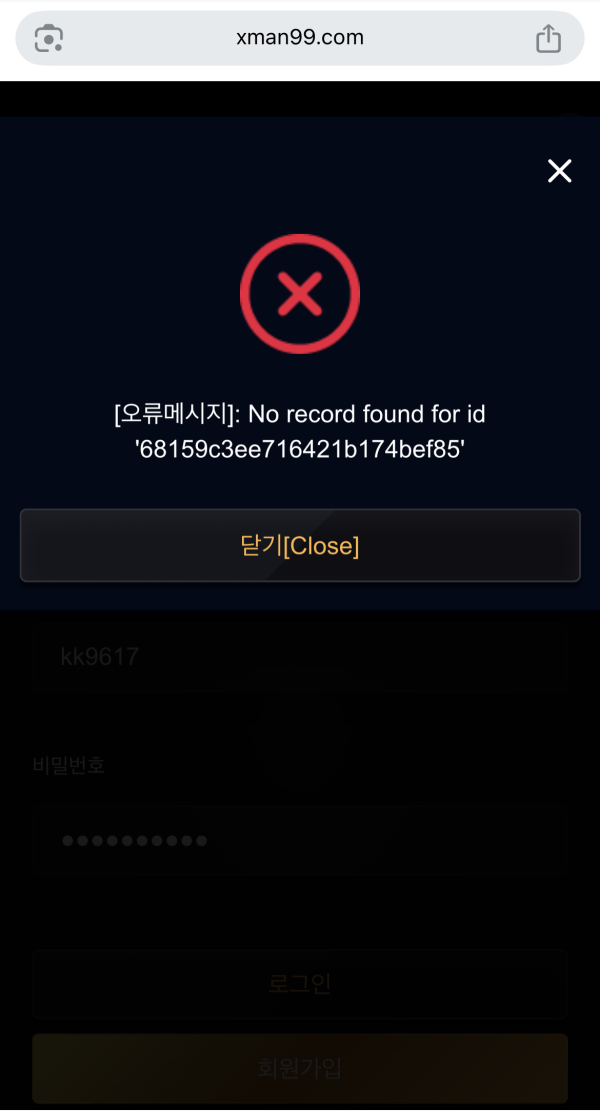This screenshot has height=1113, width=600.
Task: Dismiss the error dialog with the X
Action: tap(559, 171)
